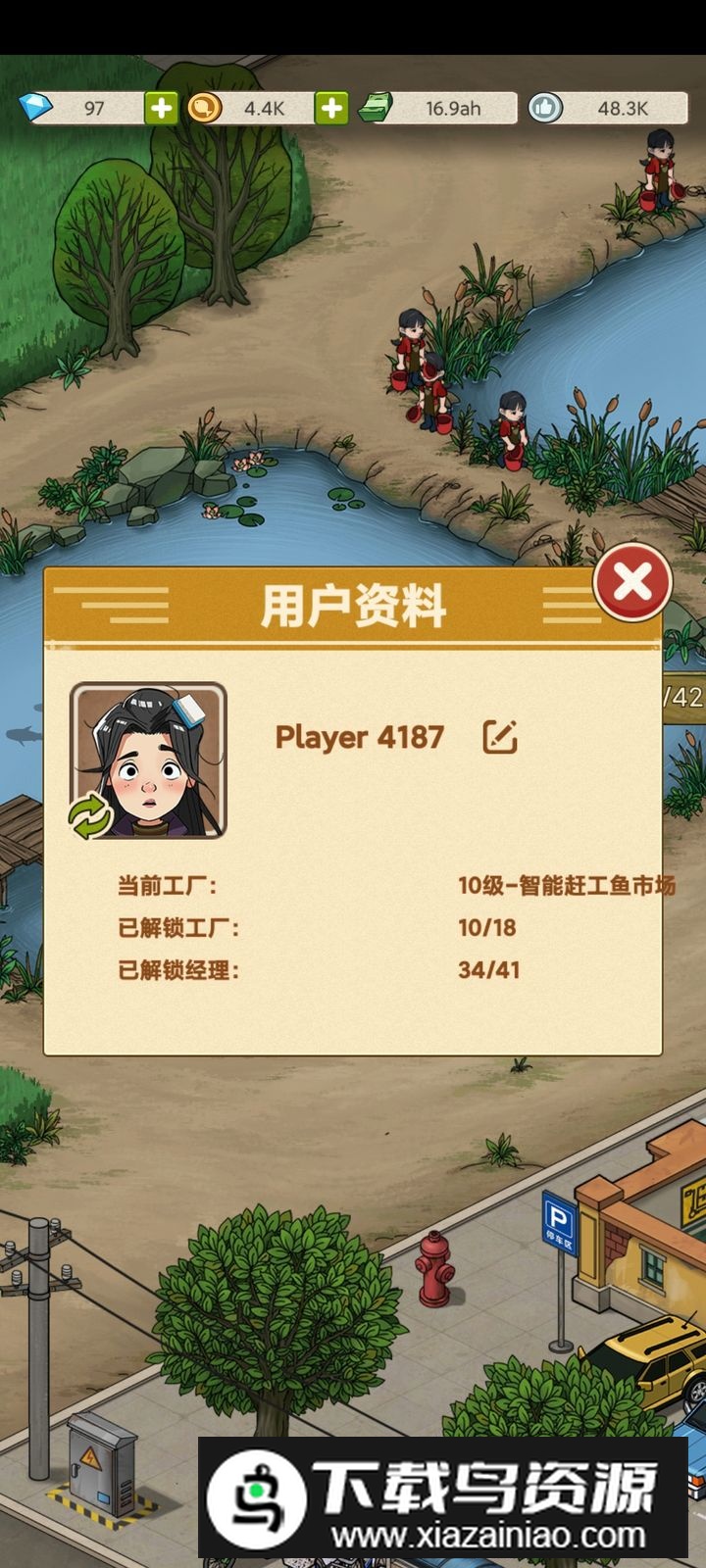Change the profile avatar picture
Image resolution: width=706 pixels, height=1568 pixels.
[90, 816]
